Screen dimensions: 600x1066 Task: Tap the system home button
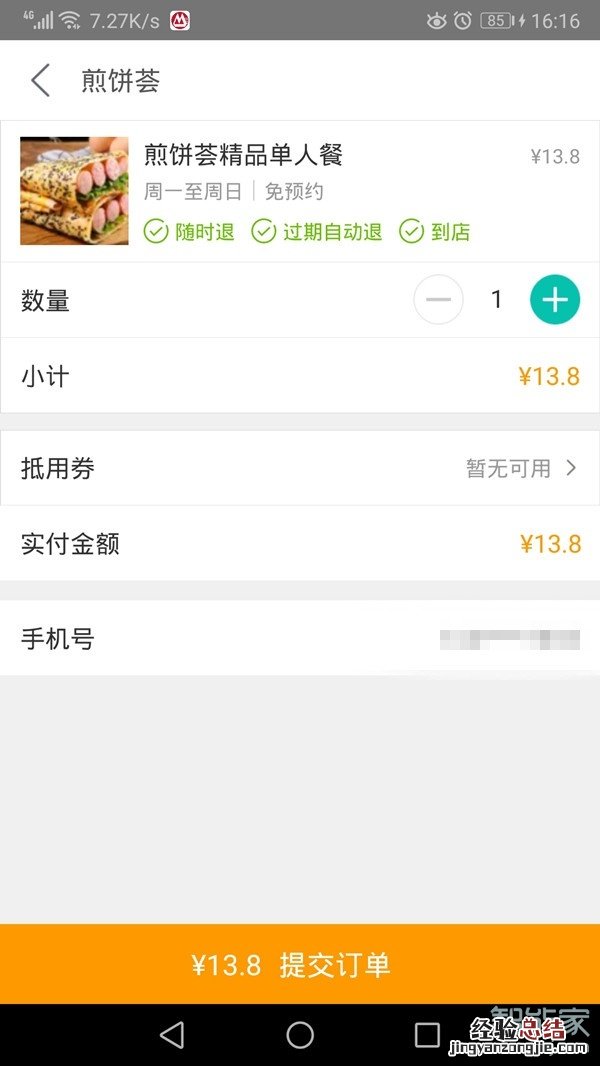(x=300, y=1034)
